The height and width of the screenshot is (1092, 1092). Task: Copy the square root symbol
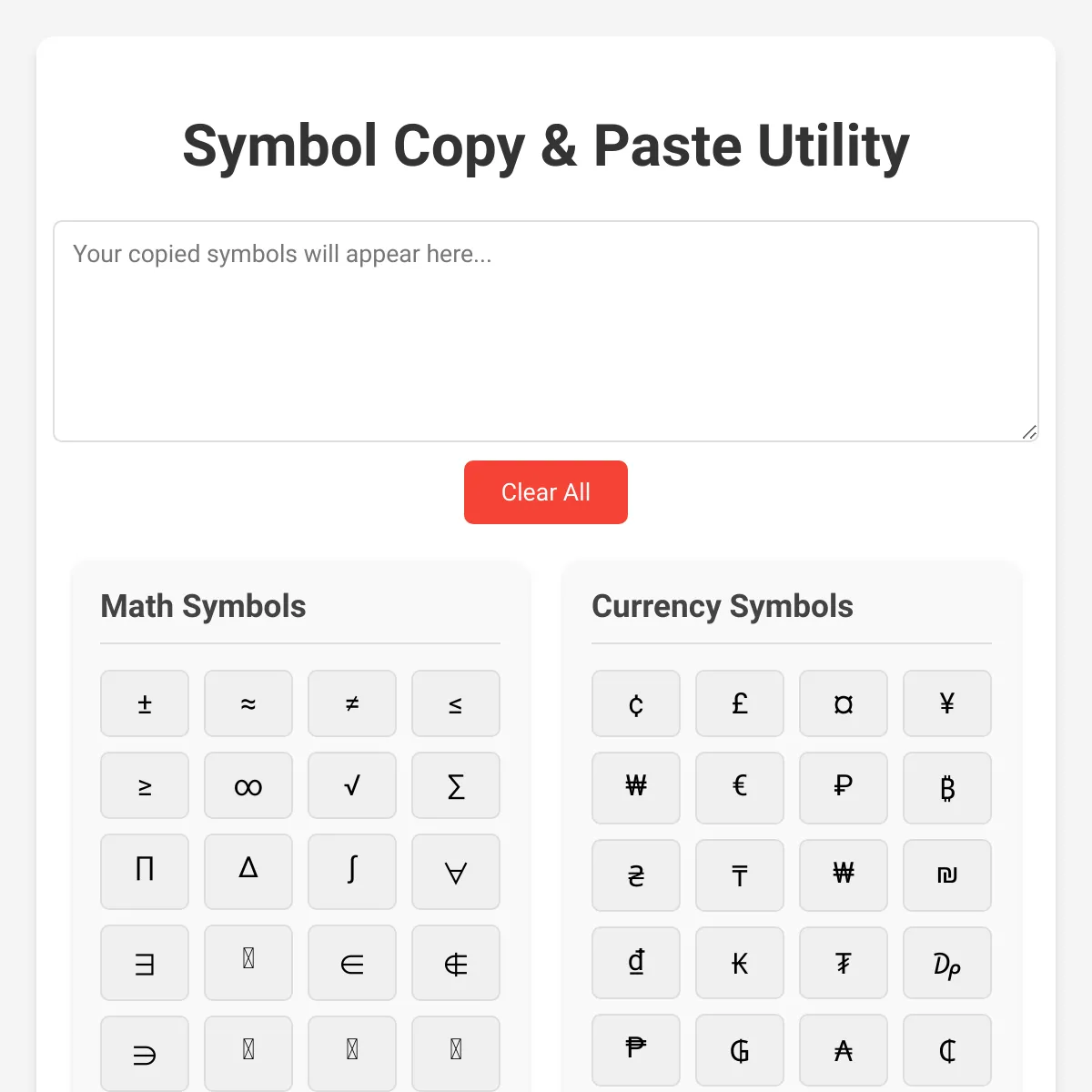click(x=352, y=785)
